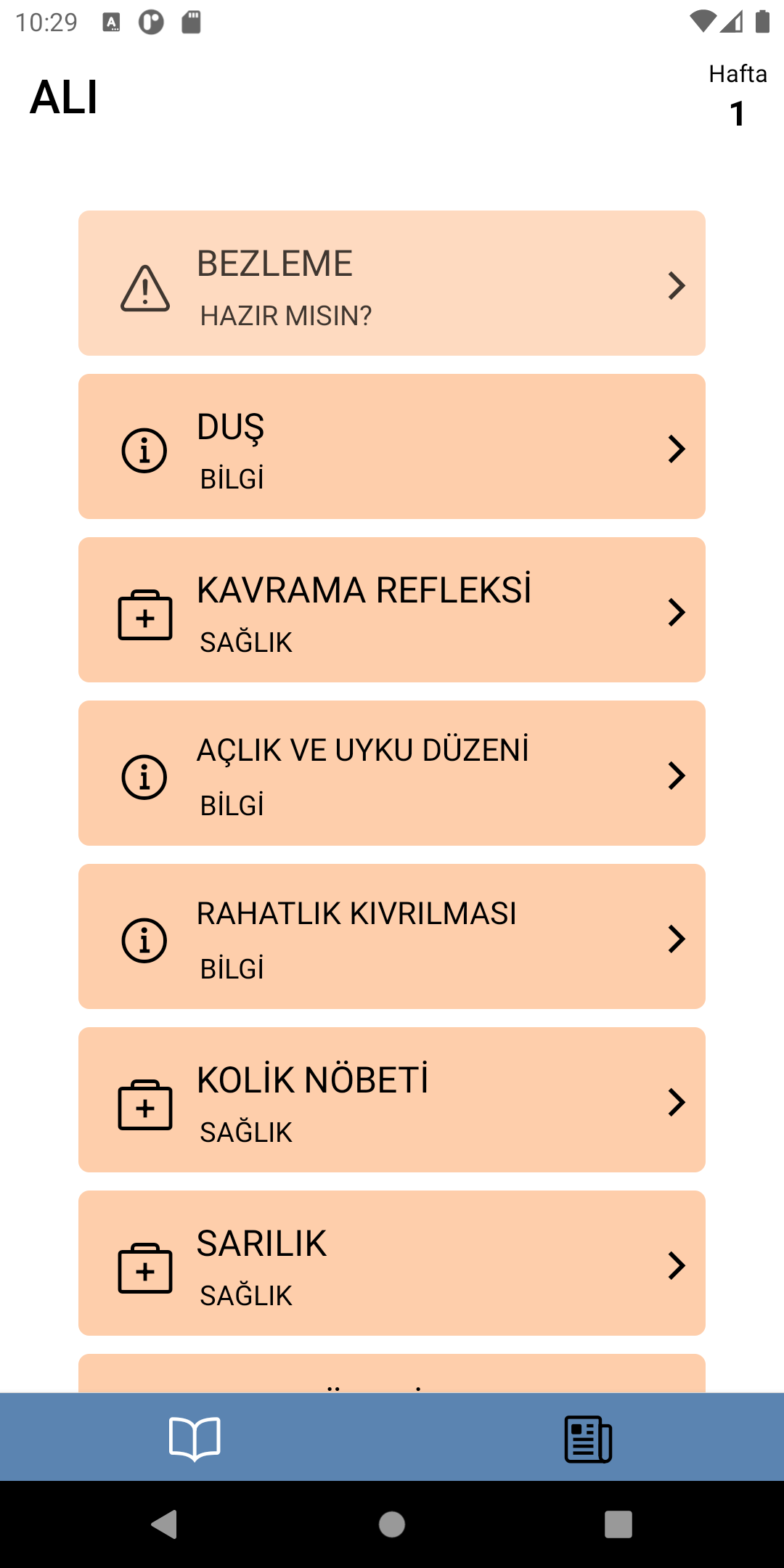Open the DUŞ info card
784x1568 pixels.
click(x=392, y=446)
